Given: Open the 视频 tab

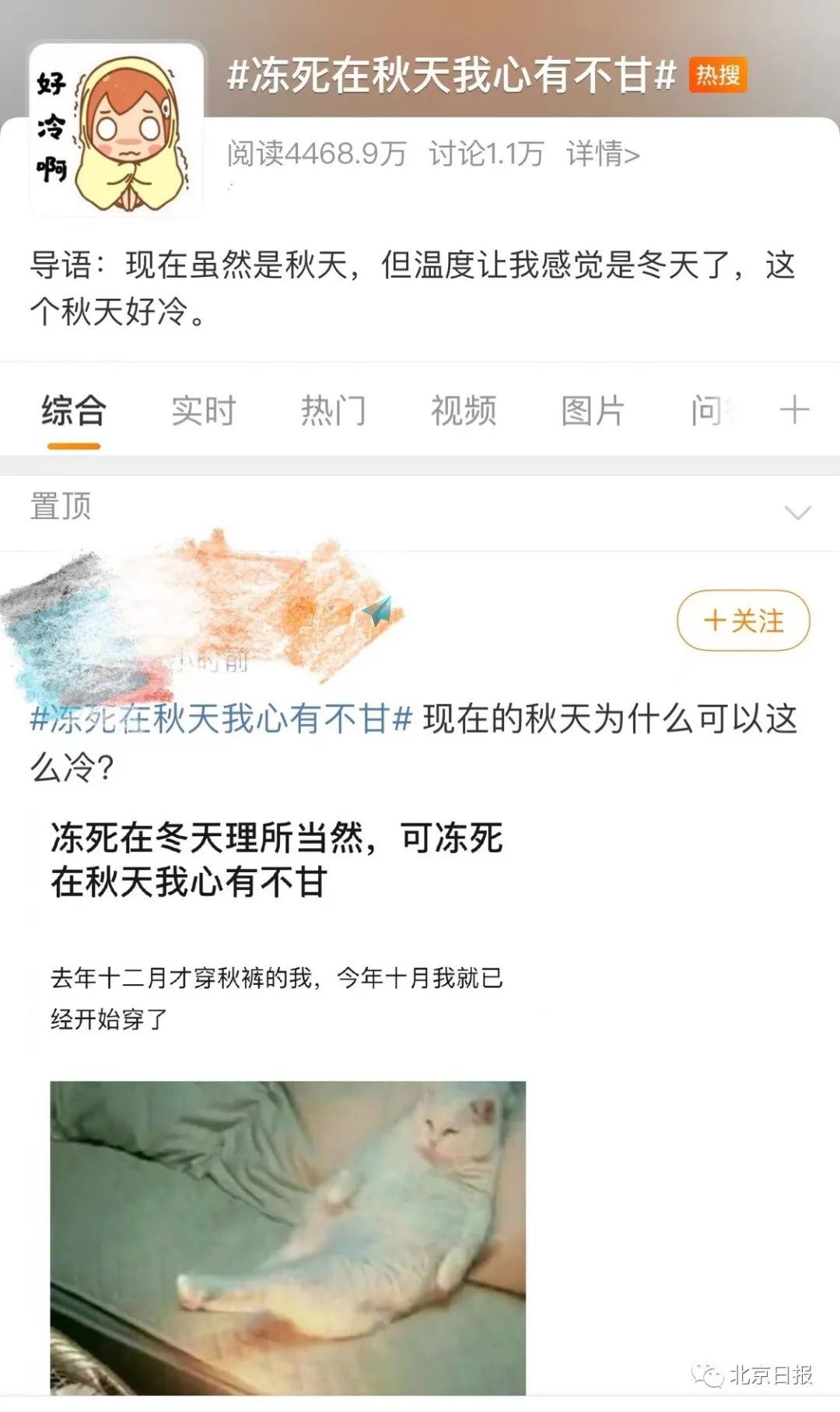Looking at the screenshot, I should point(464,411).
